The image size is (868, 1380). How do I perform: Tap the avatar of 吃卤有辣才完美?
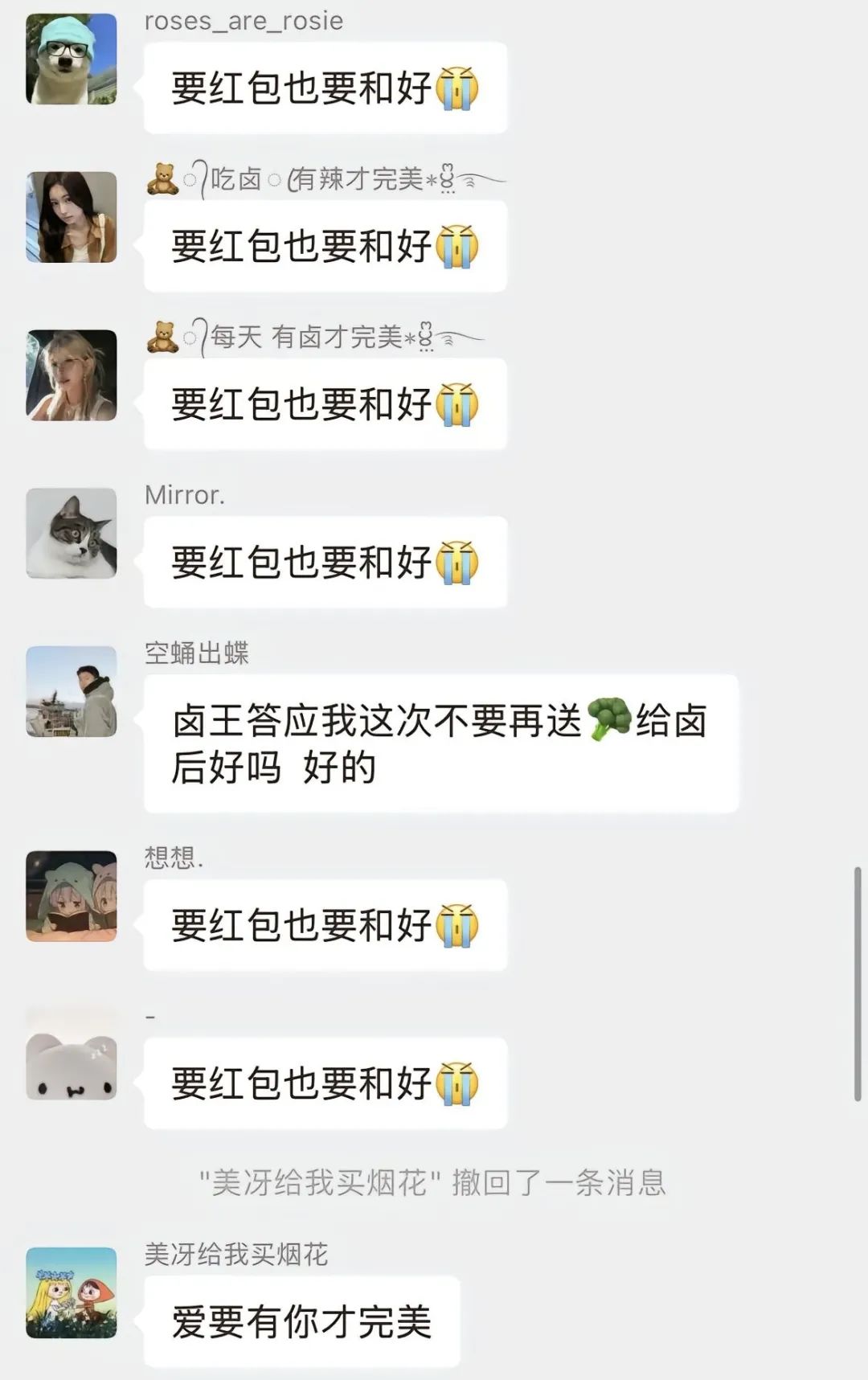point(72,217)
